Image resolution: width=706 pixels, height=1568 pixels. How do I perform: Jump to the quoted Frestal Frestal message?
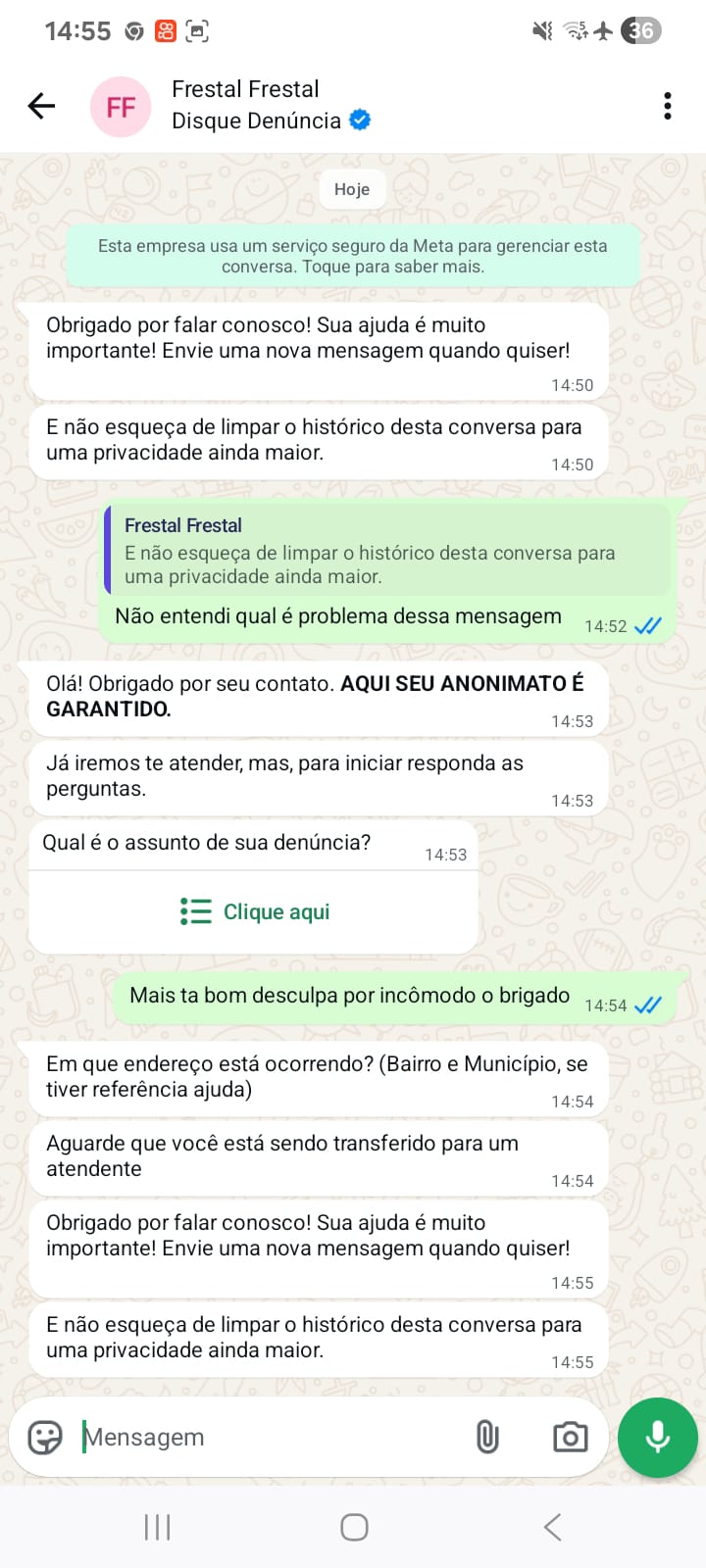tap(387, 551)
